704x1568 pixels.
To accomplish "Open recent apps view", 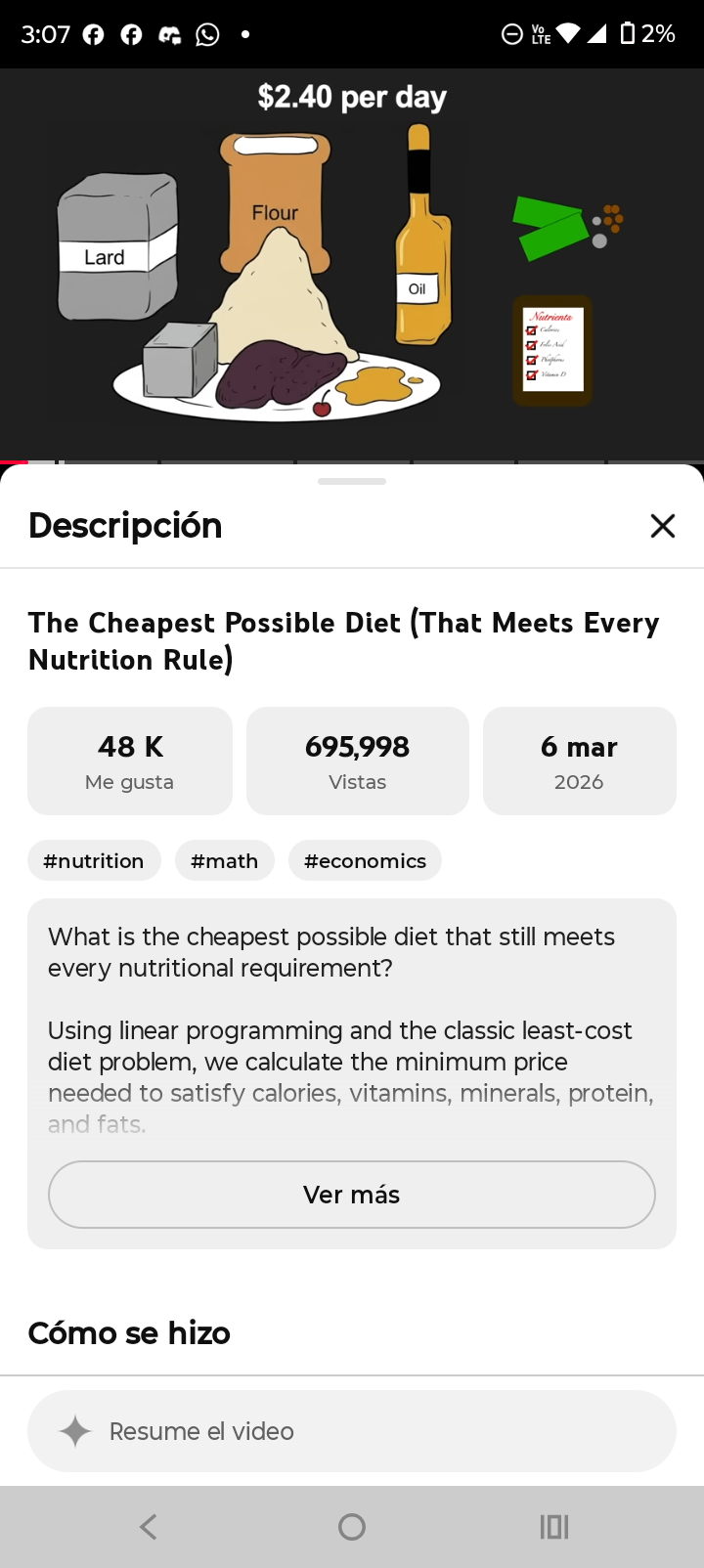I will pos(554,1527).
